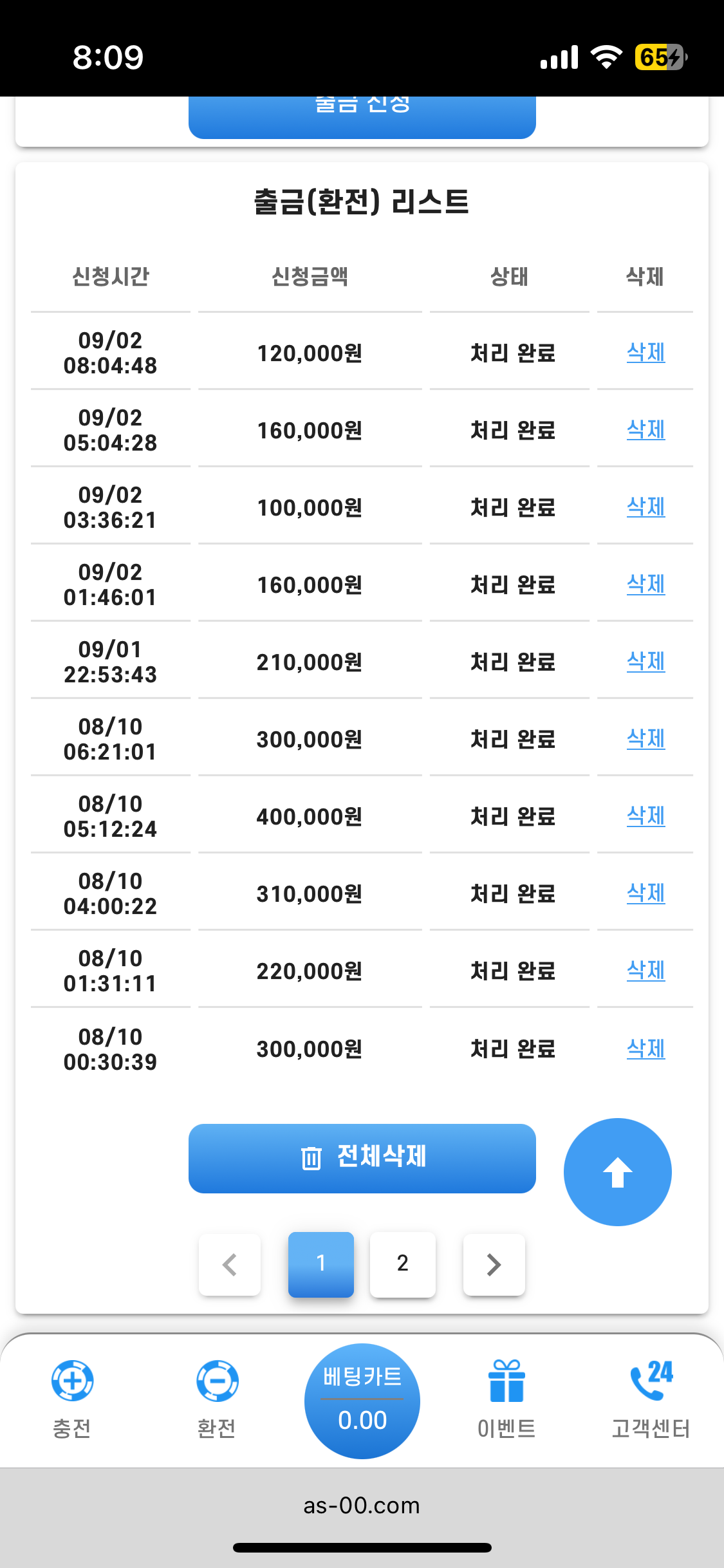Remove the 08/10 05:12:24 withdrawal record
724x1568 pixels.
coord(645,816)
